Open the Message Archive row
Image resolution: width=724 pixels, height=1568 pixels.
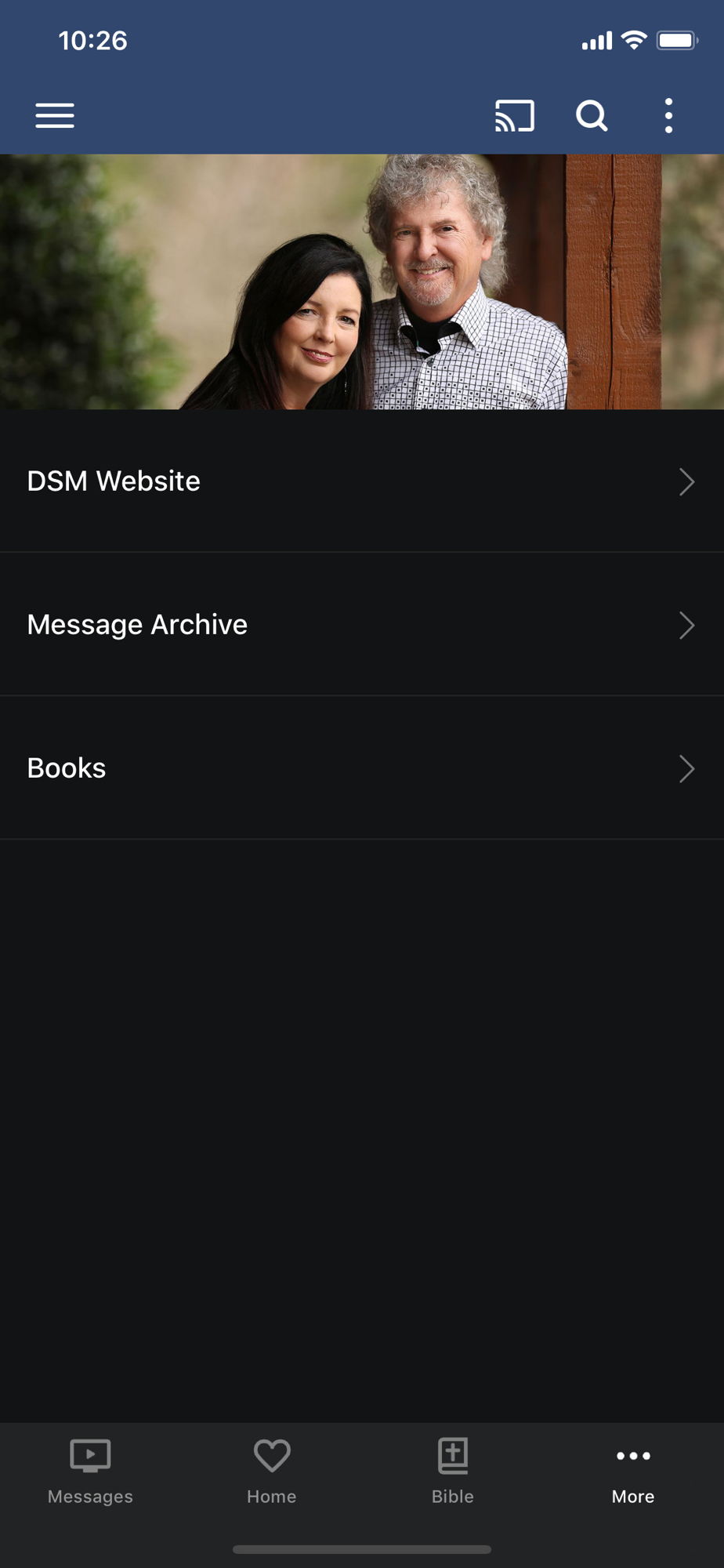pos(362,625)
